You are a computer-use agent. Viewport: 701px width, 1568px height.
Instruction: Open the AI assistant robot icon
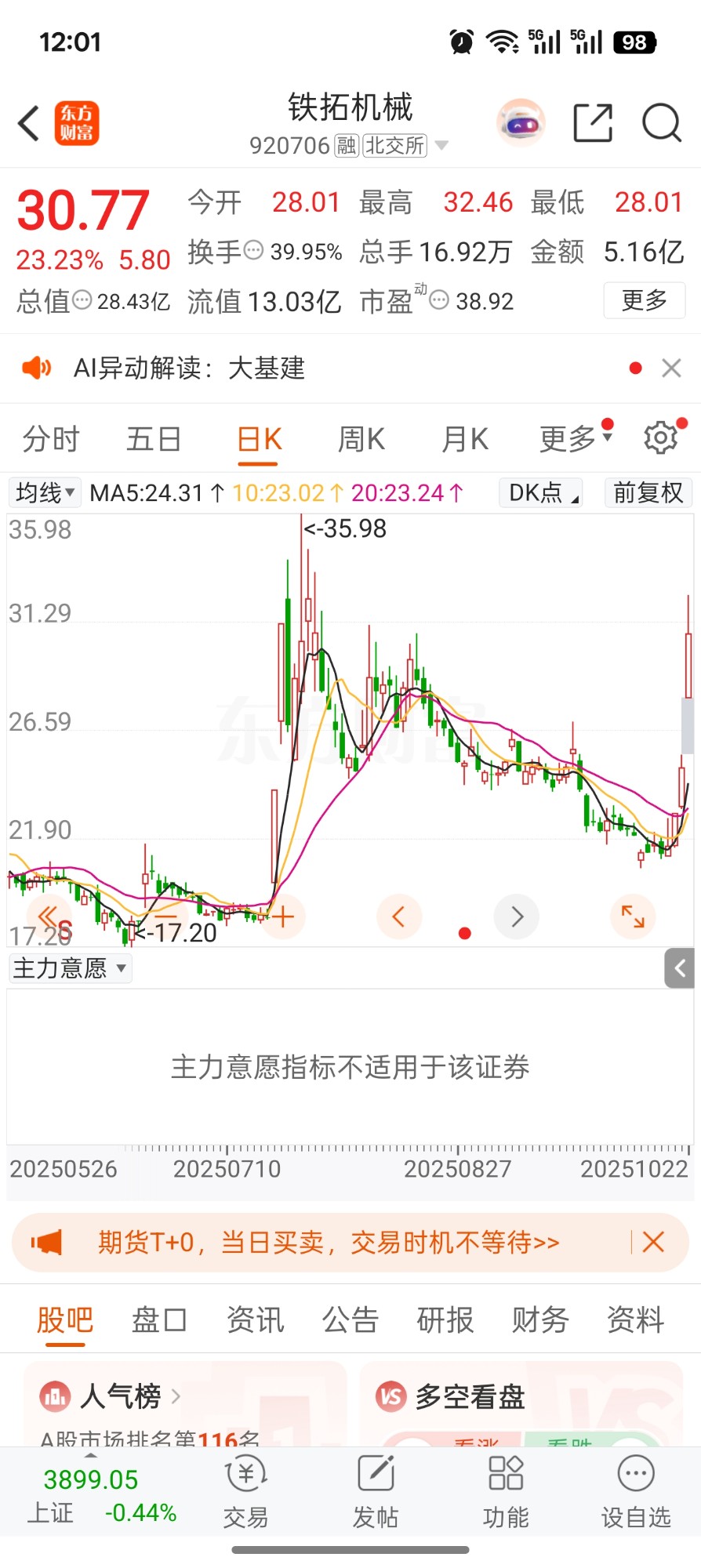(x=521, y=123)
